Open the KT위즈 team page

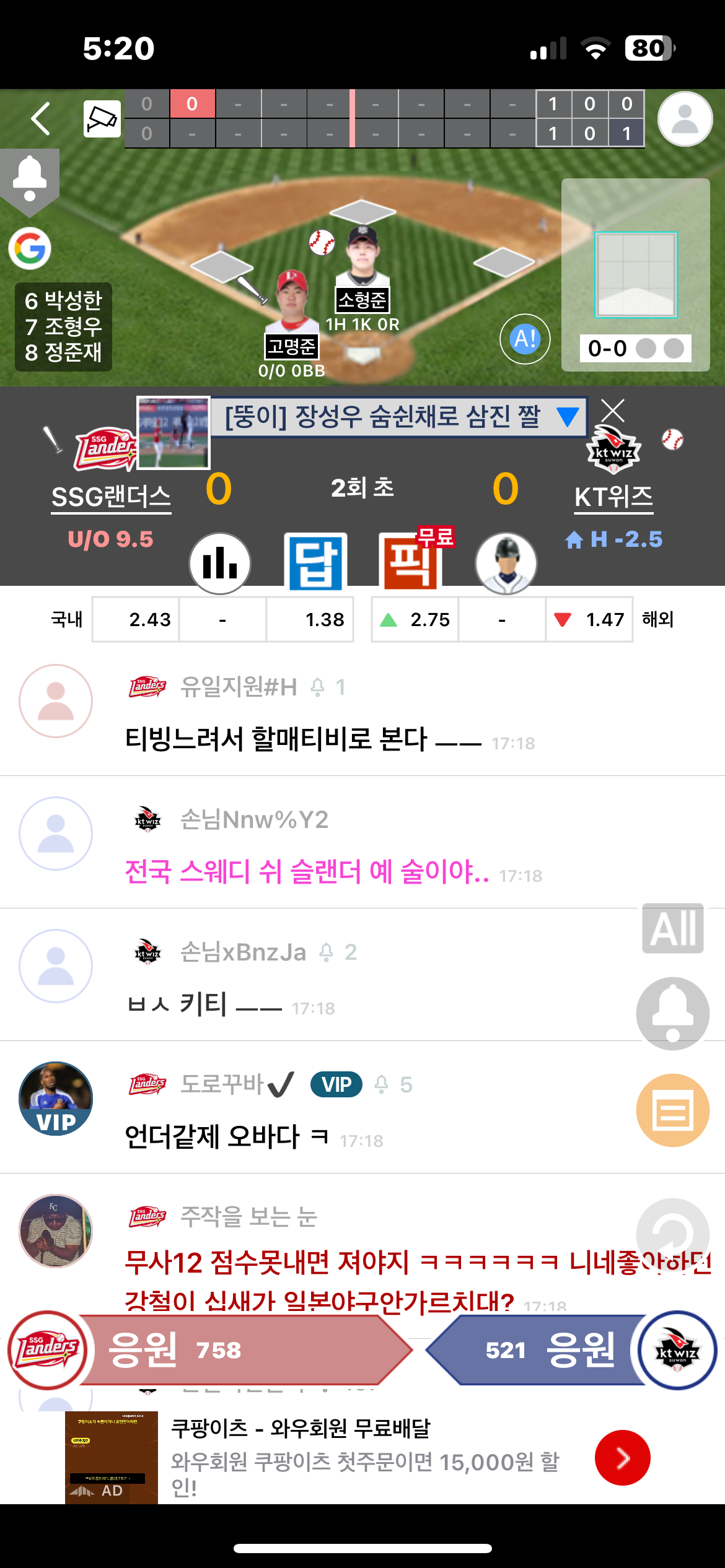pos(613,497)
